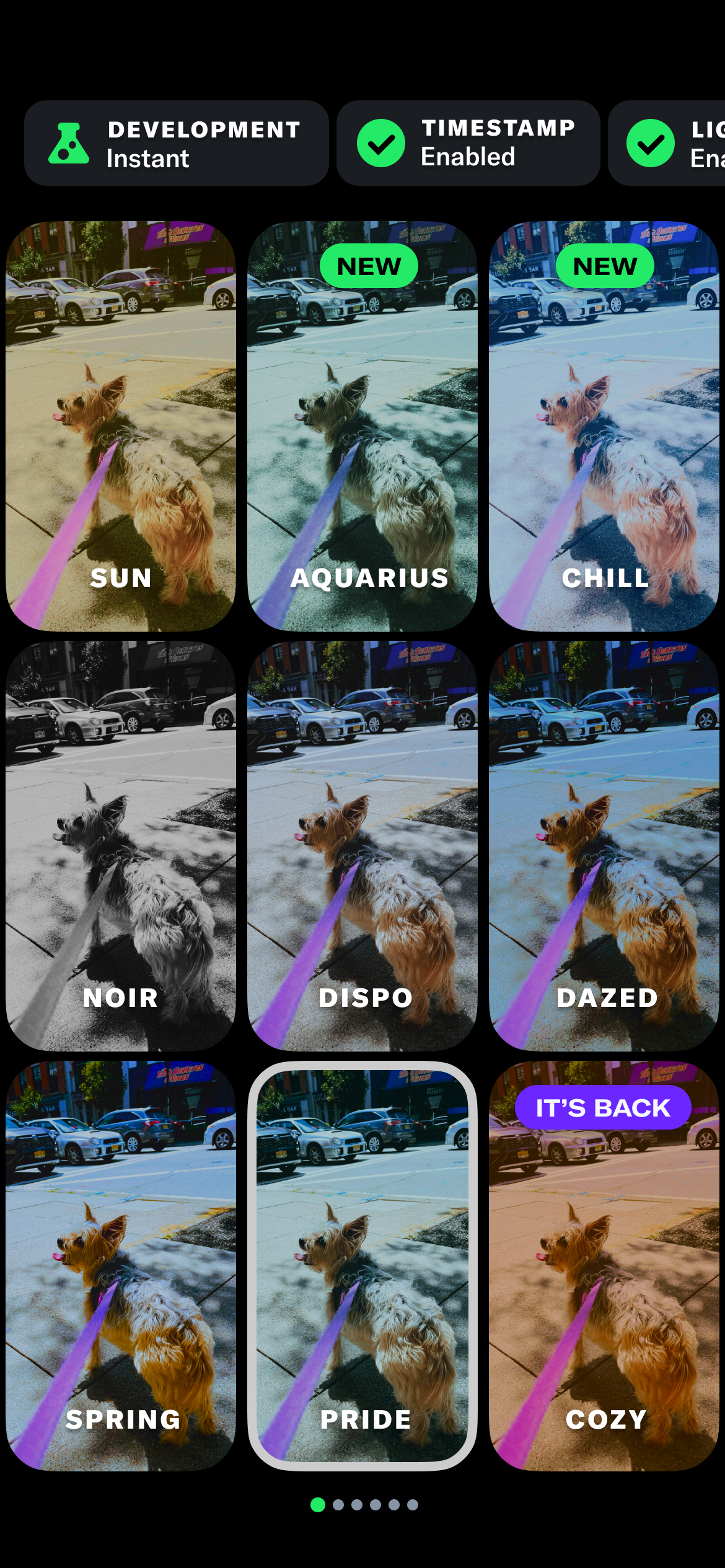Toggle the Timestamp Enabled option
The image size is (725, 1568).
[x=468, y=144]
